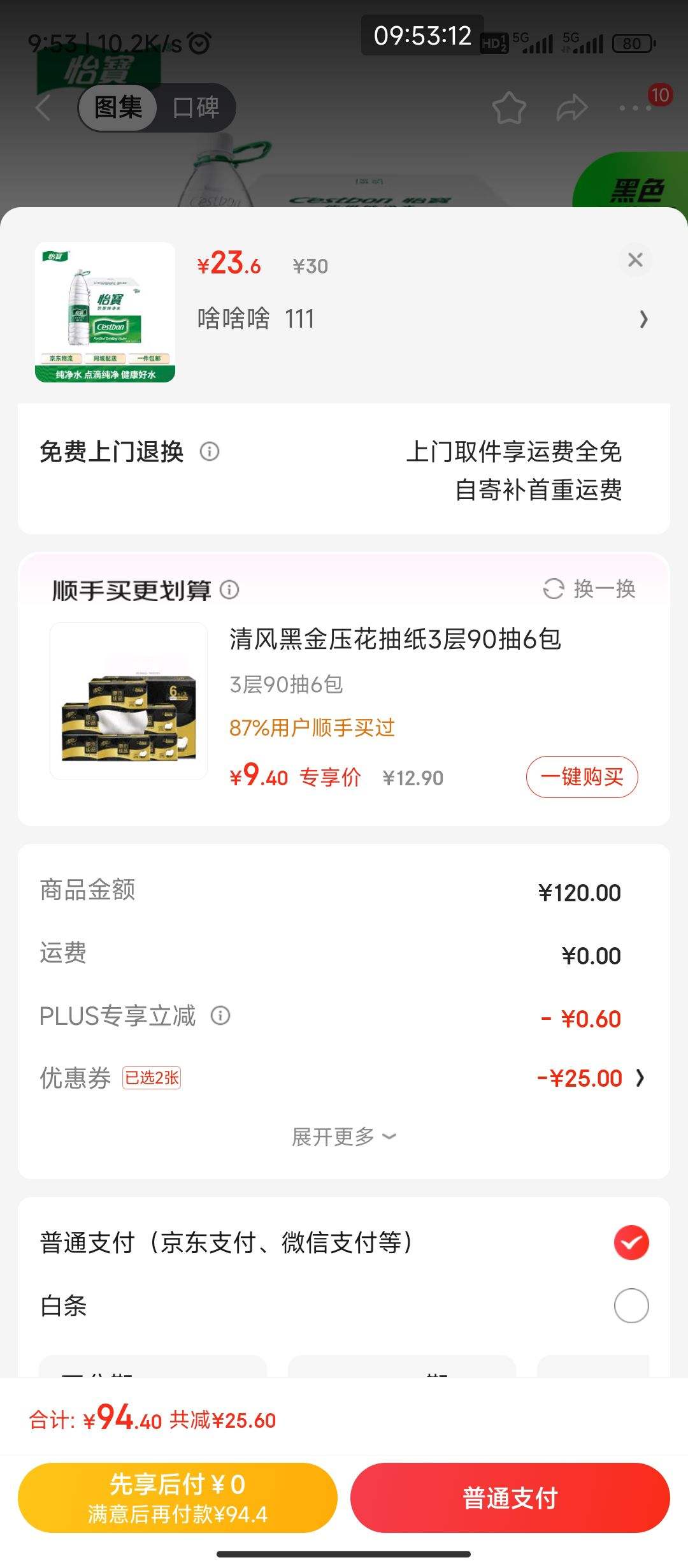Open the address row 啥啥啥 111
Viewport: 688px width, 1568px height.
point(420,319)
